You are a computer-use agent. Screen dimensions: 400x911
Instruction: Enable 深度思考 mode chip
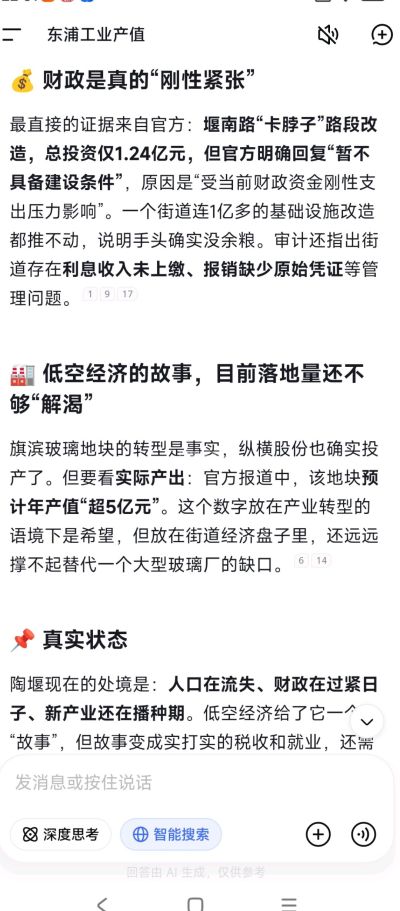coord(60,835)
